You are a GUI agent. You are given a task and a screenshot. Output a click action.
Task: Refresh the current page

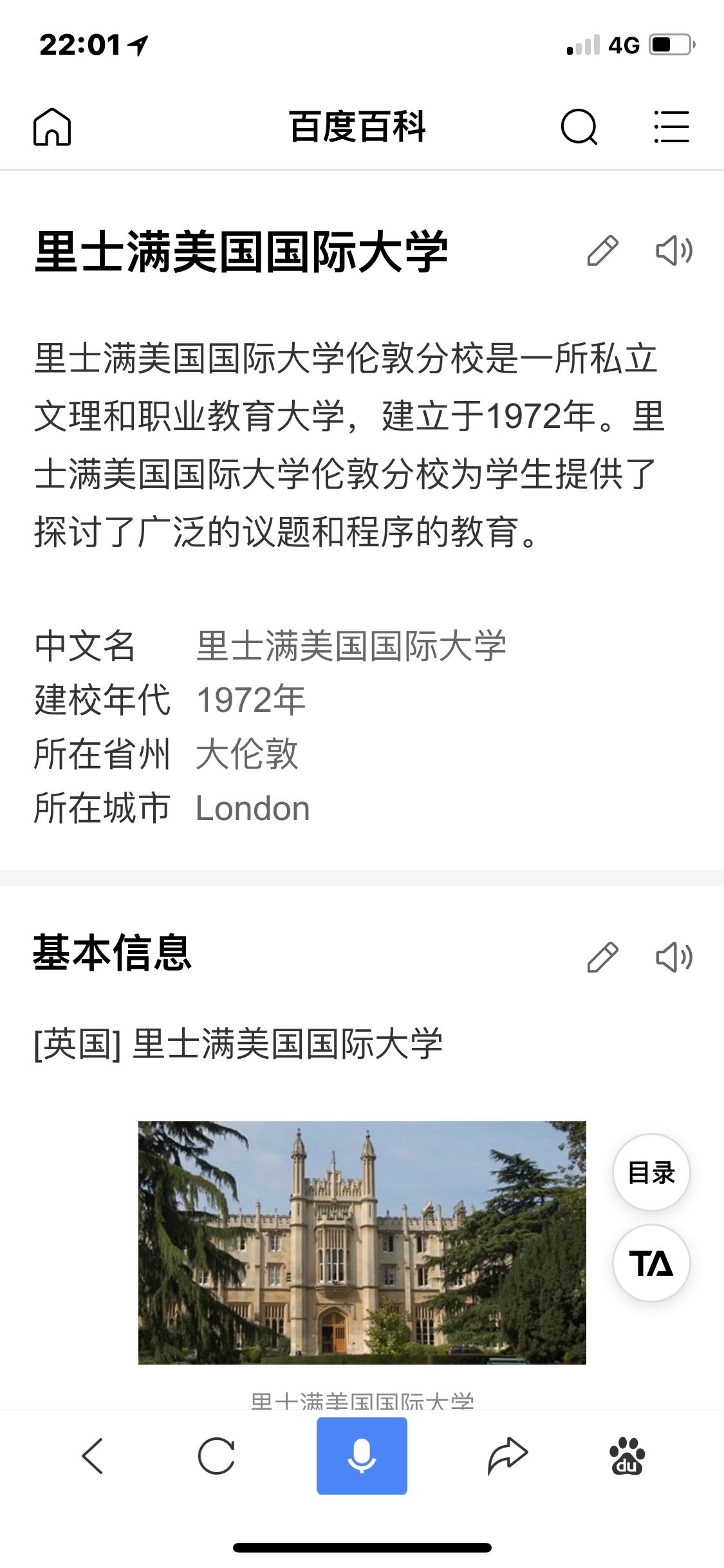[x=216, y=1455]
